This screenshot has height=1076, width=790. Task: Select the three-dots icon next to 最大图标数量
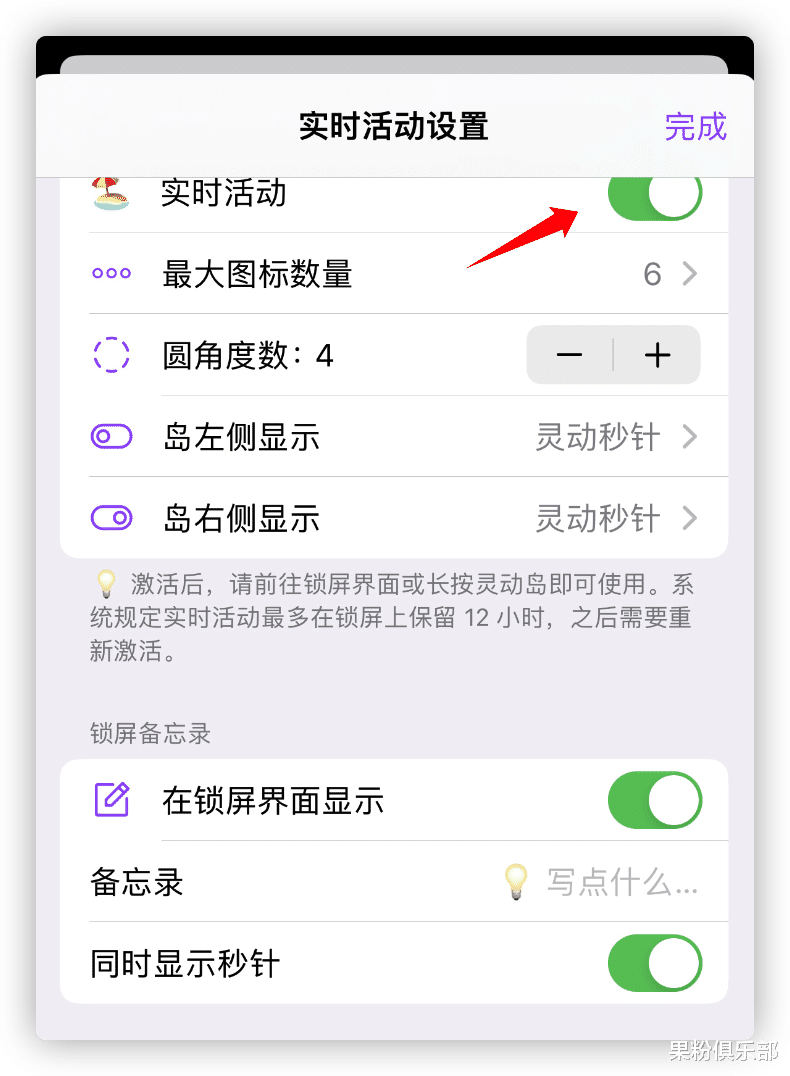coord(110,274)
